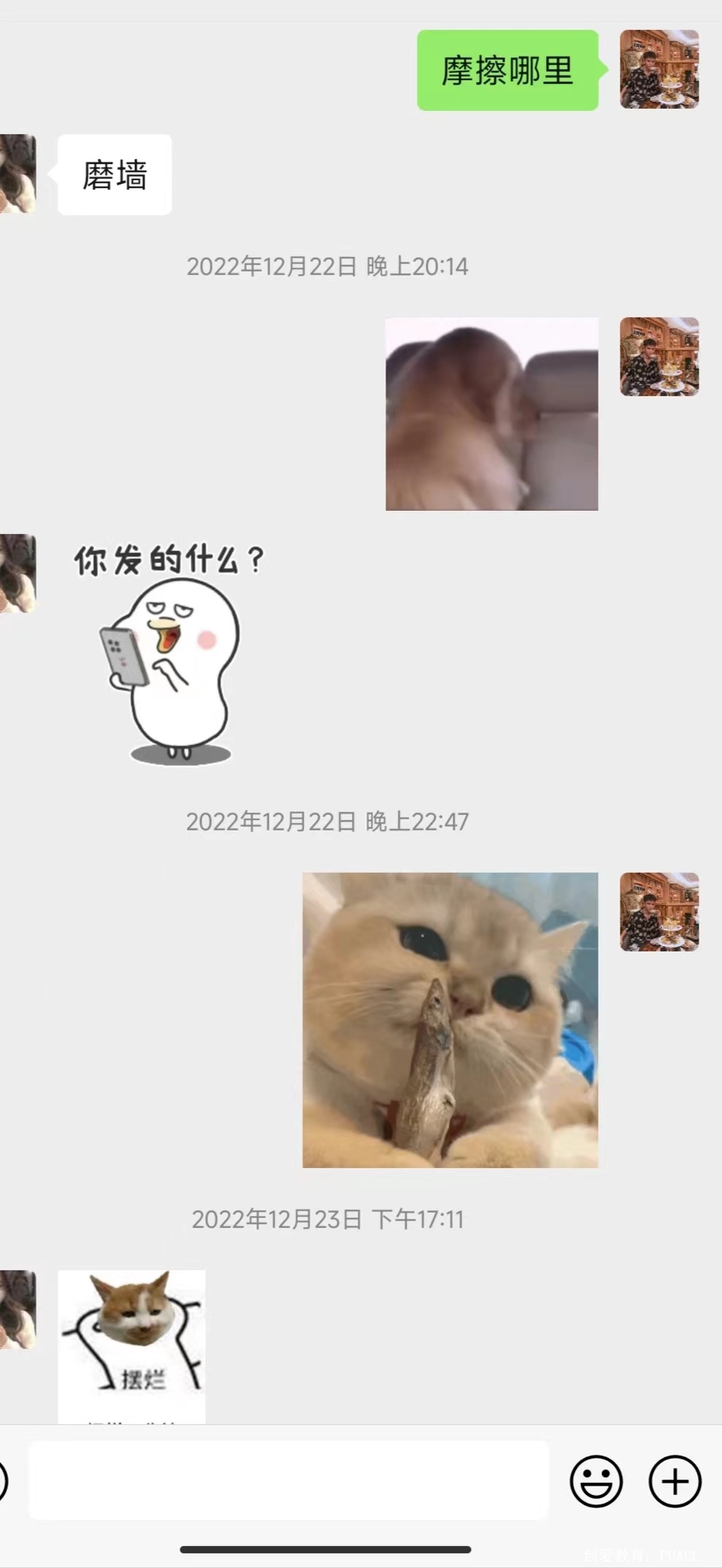Open sender's avatar beside 摩擦哪里 message
This screenshot has width=722, height=1568.
click(659, 69)
